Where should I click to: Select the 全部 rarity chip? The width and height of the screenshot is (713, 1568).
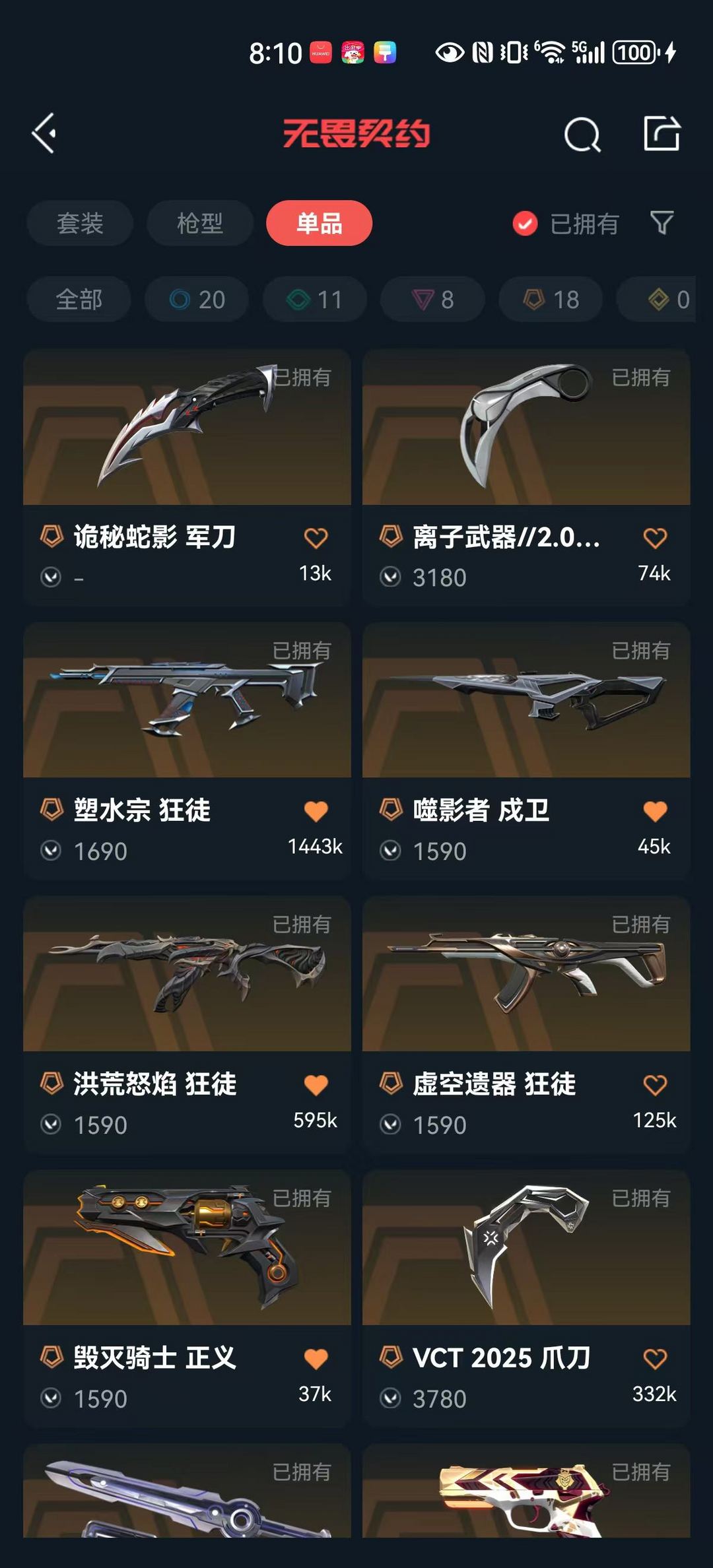(79, 300)
